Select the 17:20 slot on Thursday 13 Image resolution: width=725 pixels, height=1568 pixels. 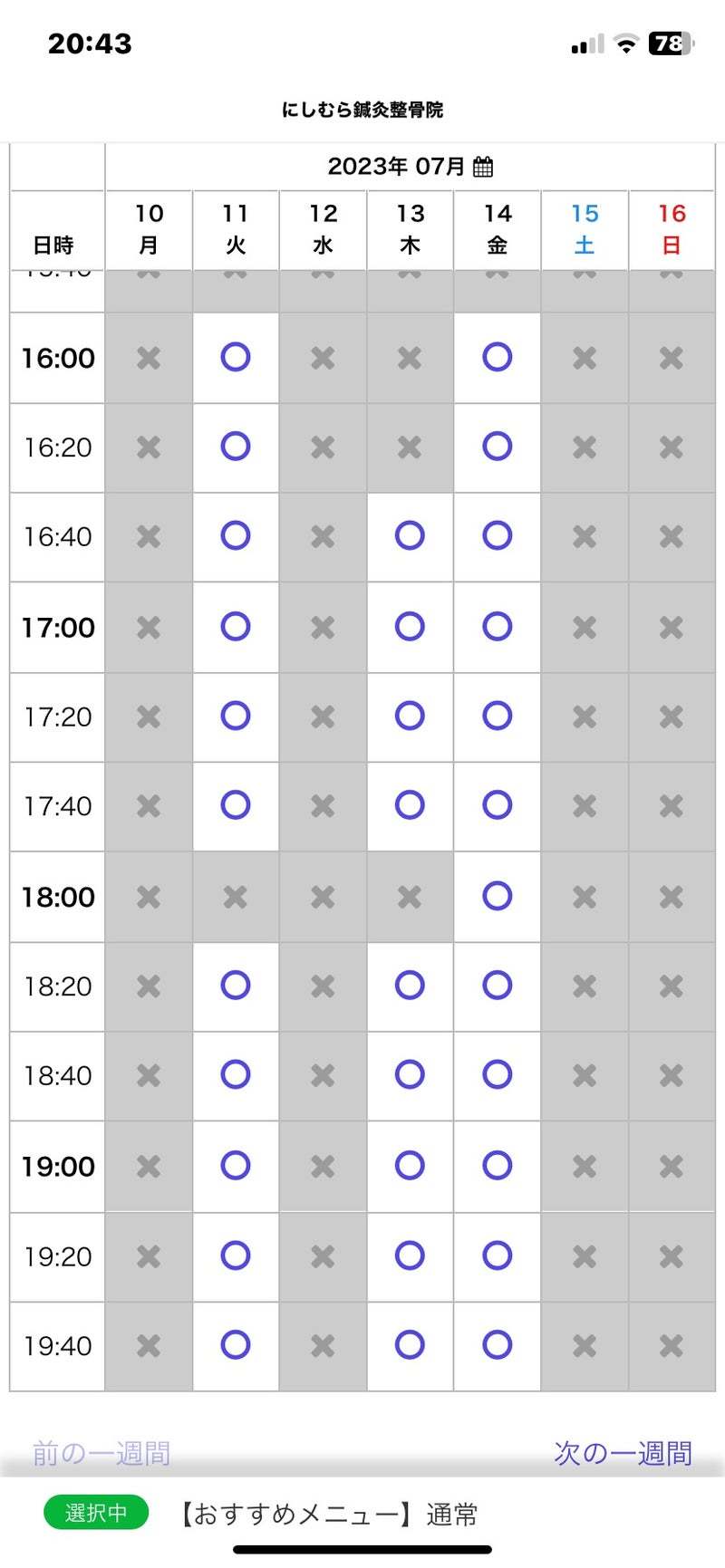click(410, 716)
